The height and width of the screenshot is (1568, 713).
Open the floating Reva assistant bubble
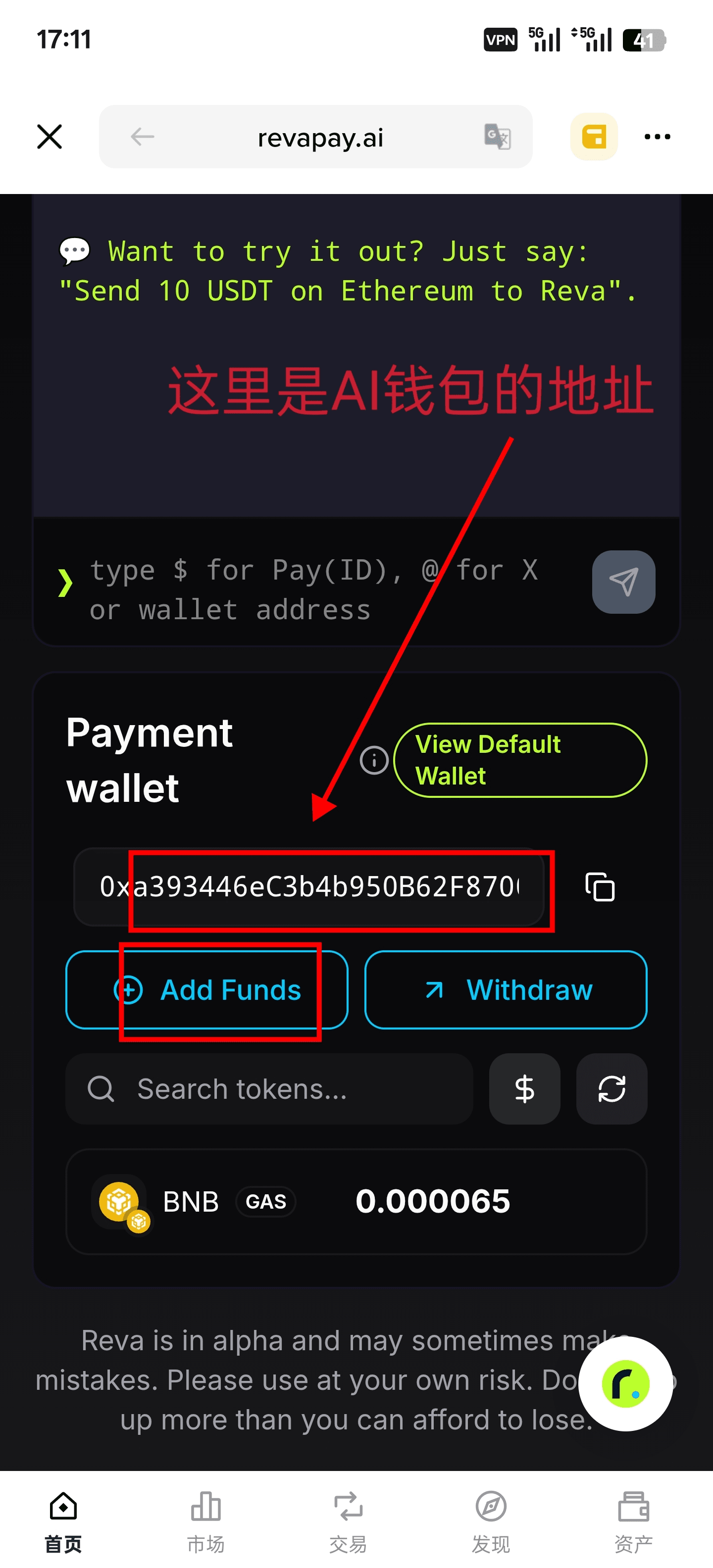tap(625, 1383)
